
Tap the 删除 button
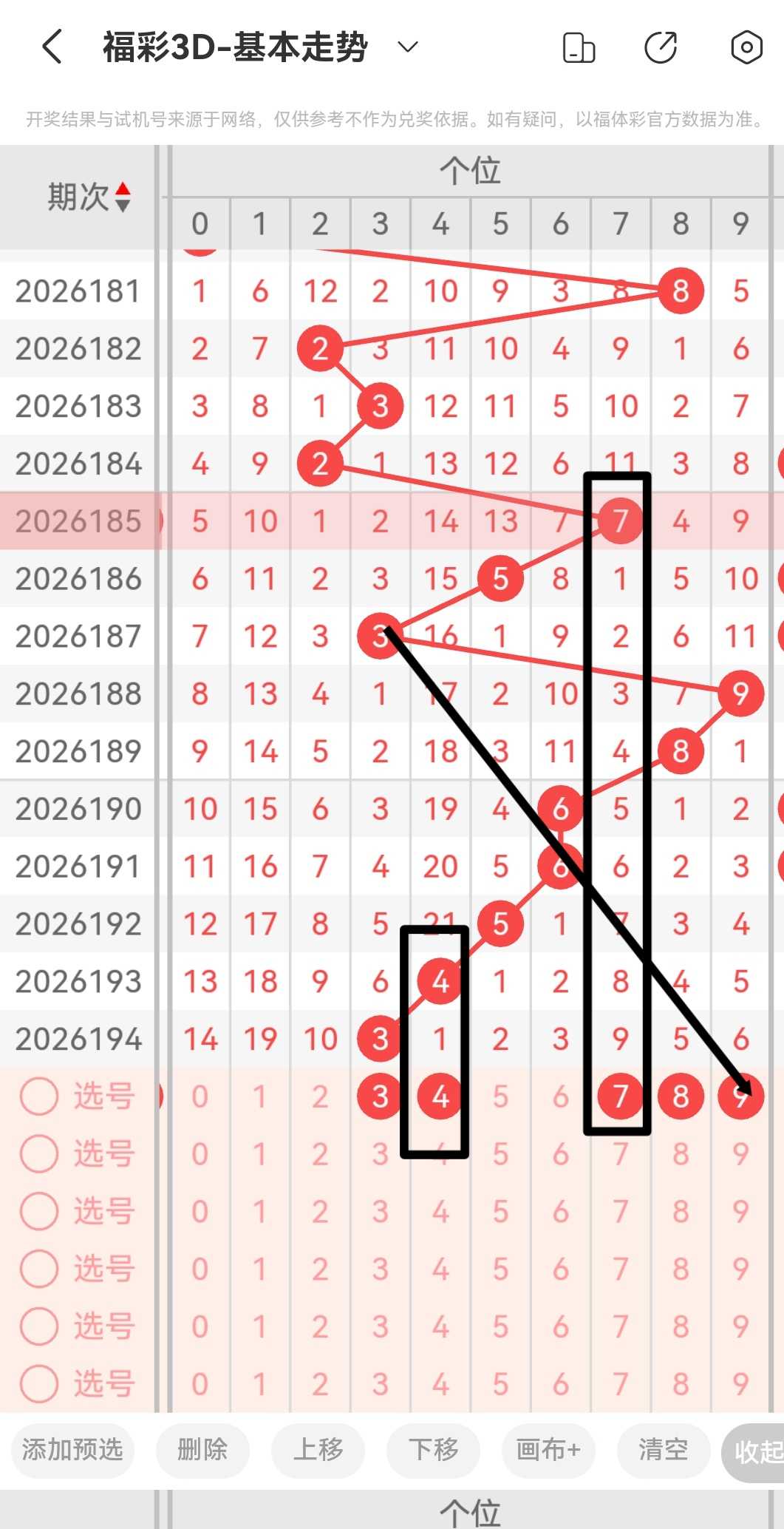202,1450
